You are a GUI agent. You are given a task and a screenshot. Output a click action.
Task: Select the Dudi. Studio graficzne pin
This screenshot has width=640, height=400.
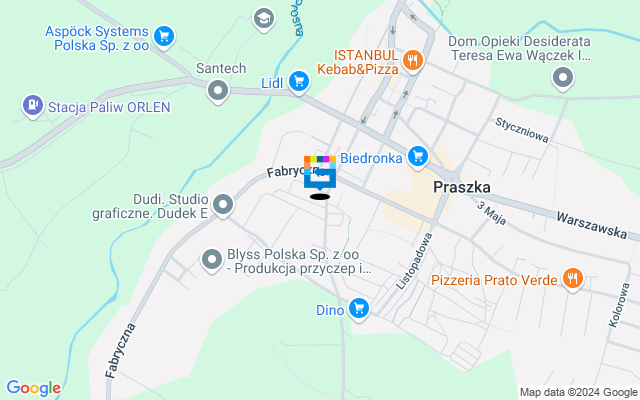[223, 206]
